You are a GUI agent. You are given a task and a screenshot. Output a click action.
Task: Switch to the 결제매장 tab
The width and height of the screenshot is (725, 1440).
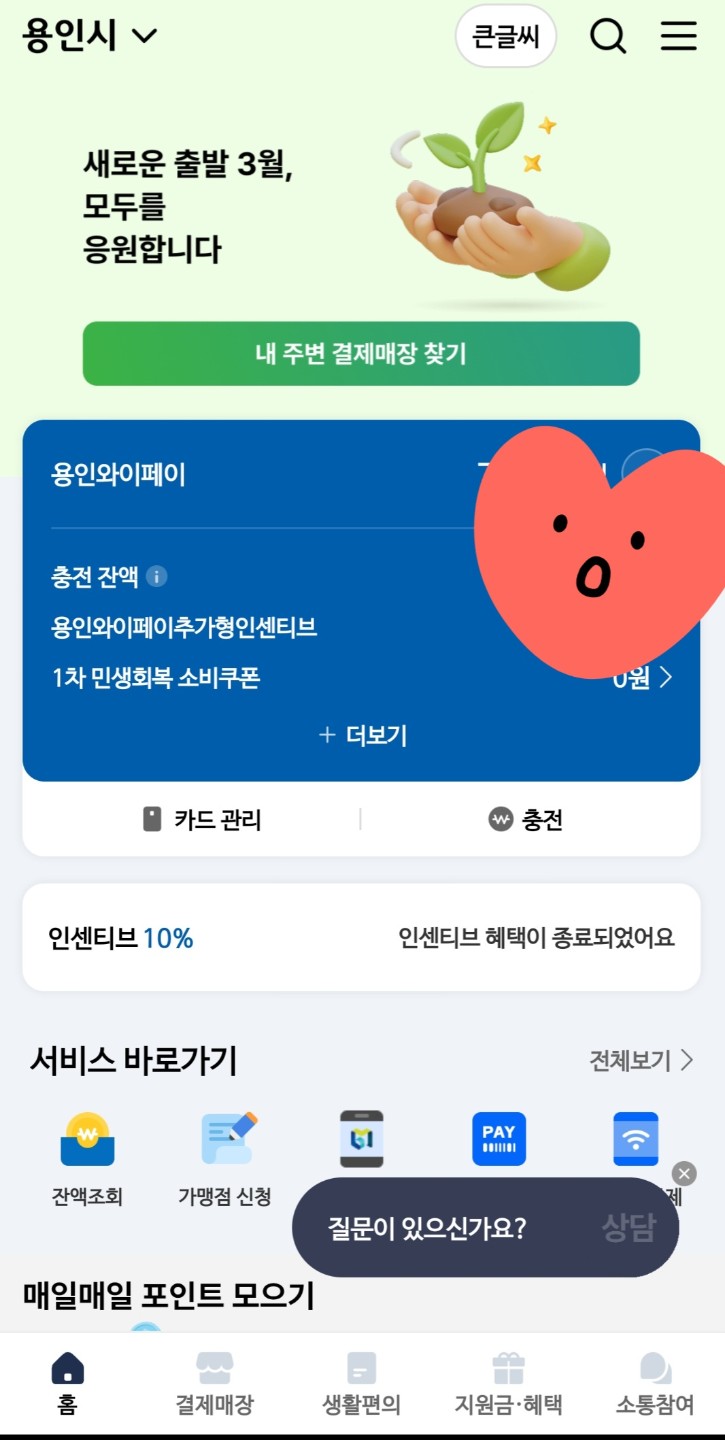point(215,1384)
